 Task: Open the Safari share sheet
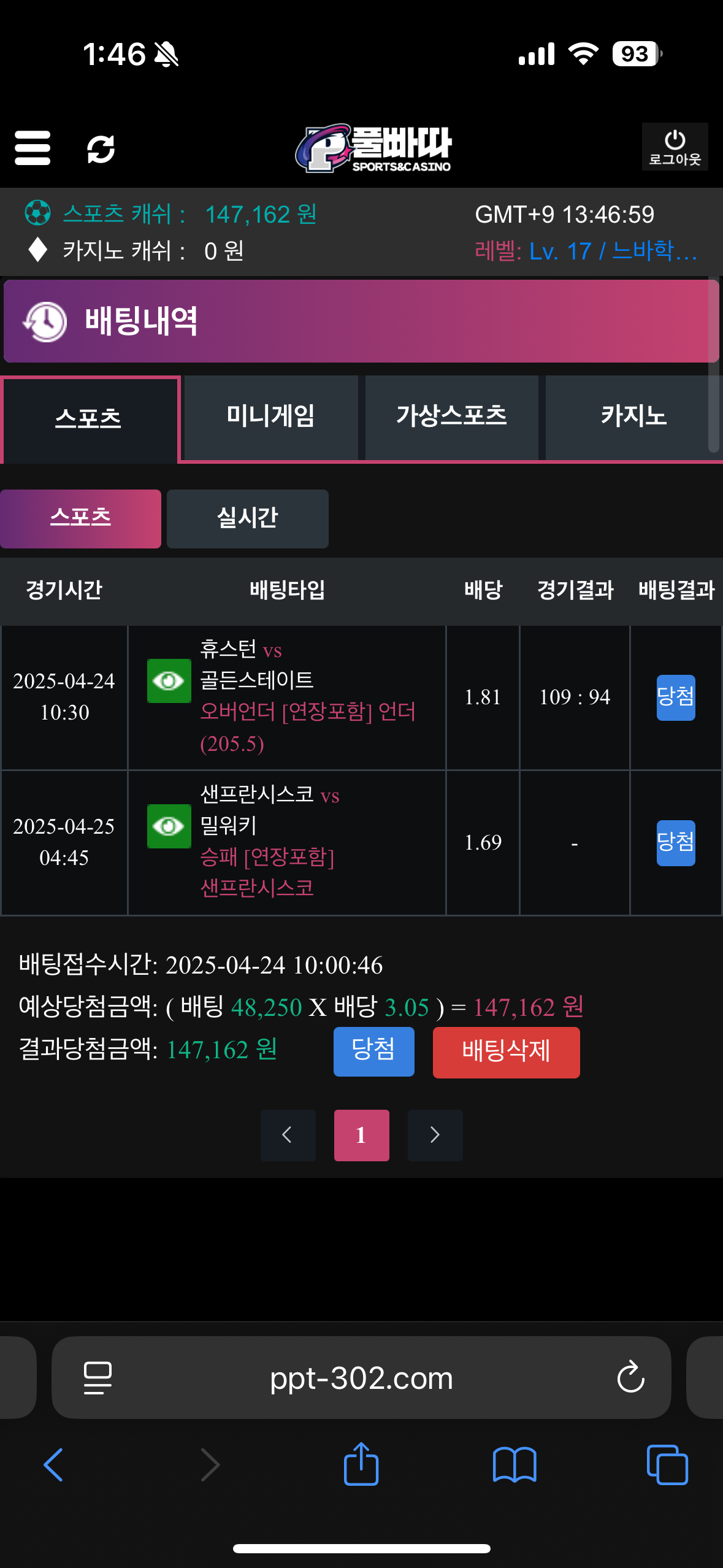361,1465
